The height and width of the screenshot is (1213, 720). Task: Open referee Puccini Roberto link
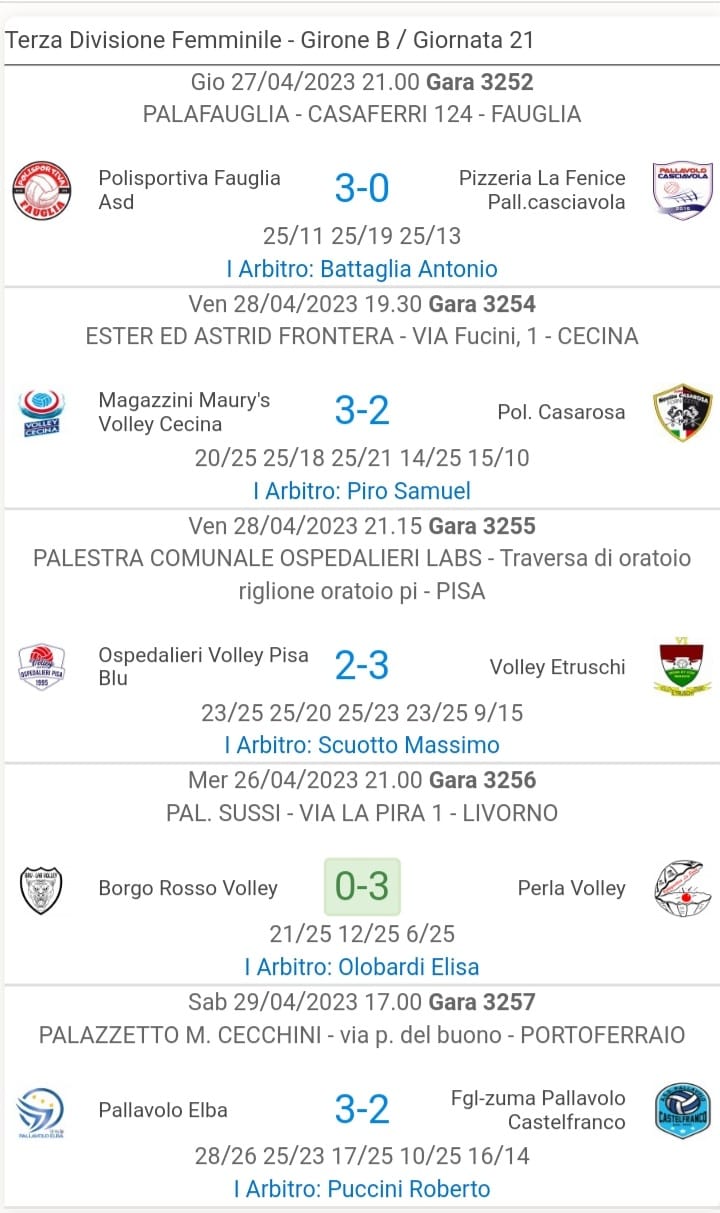[x=361, y=1189]
